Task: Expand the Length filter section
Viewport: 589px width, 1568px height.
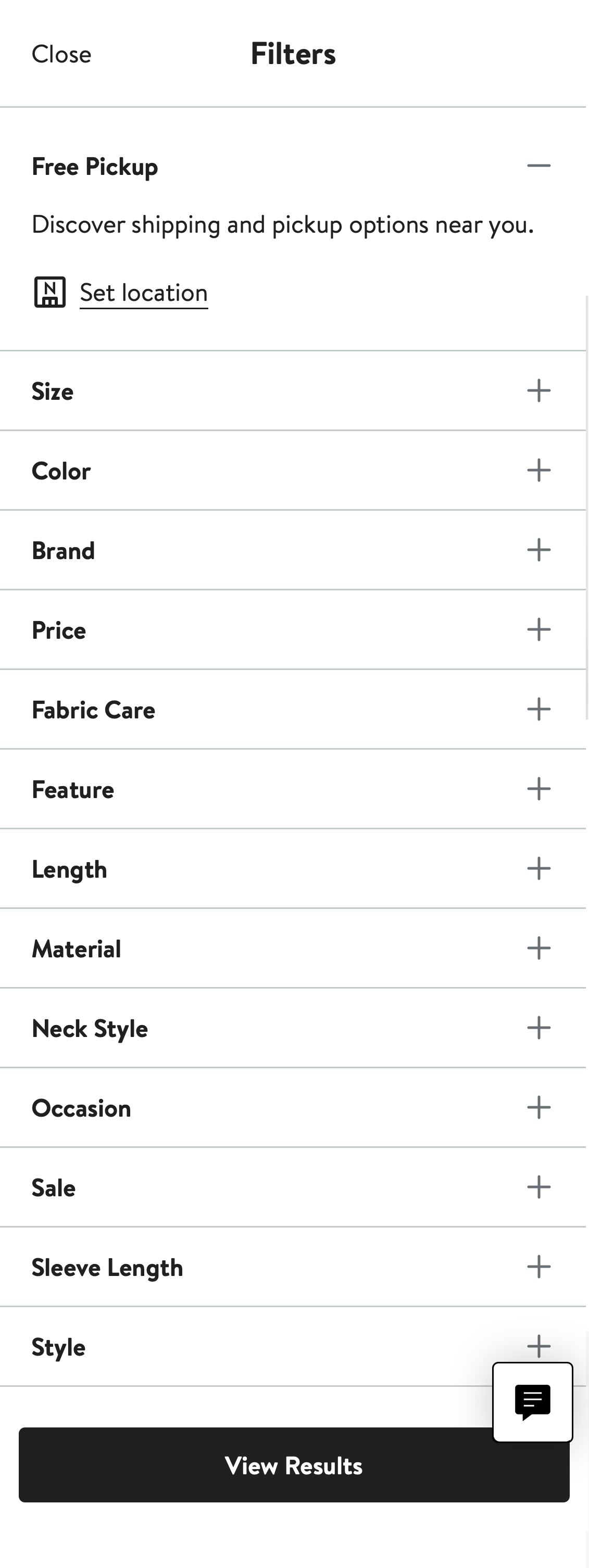Action: coord(538,869)
